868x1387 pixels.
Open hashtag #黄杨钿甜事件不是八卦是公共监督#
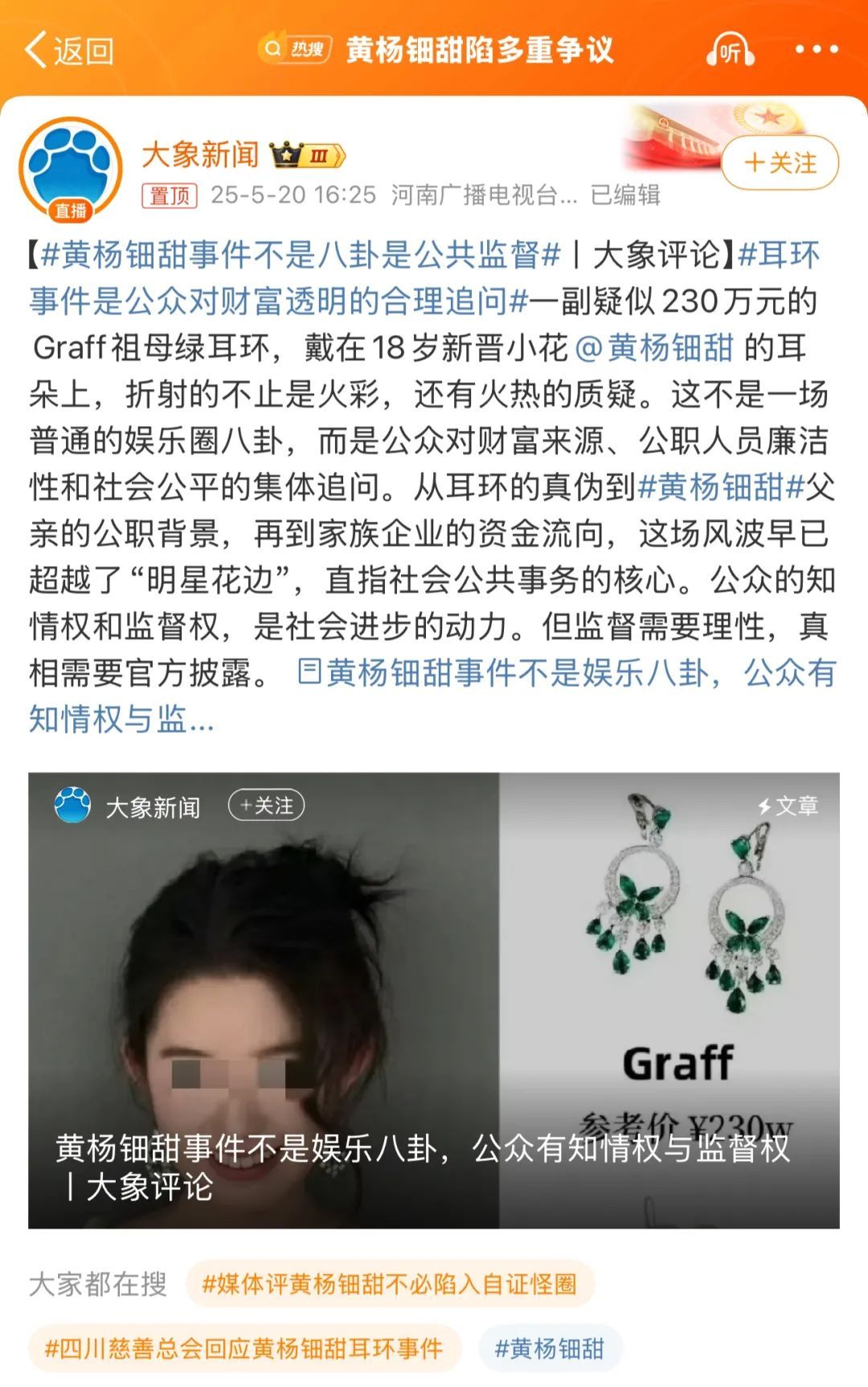pos(299,256)
